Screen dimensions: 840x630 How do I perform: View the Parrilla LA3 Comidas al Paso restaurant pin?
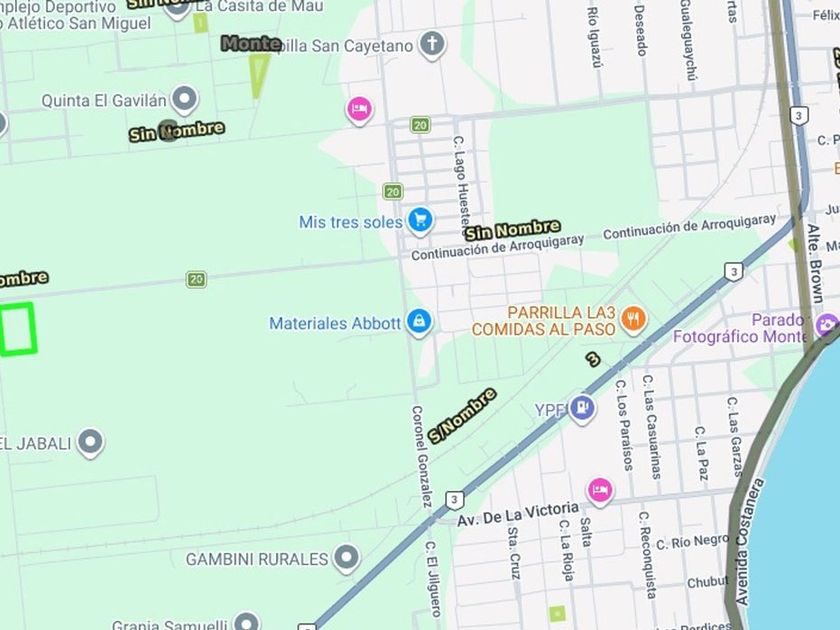[632, 319]
